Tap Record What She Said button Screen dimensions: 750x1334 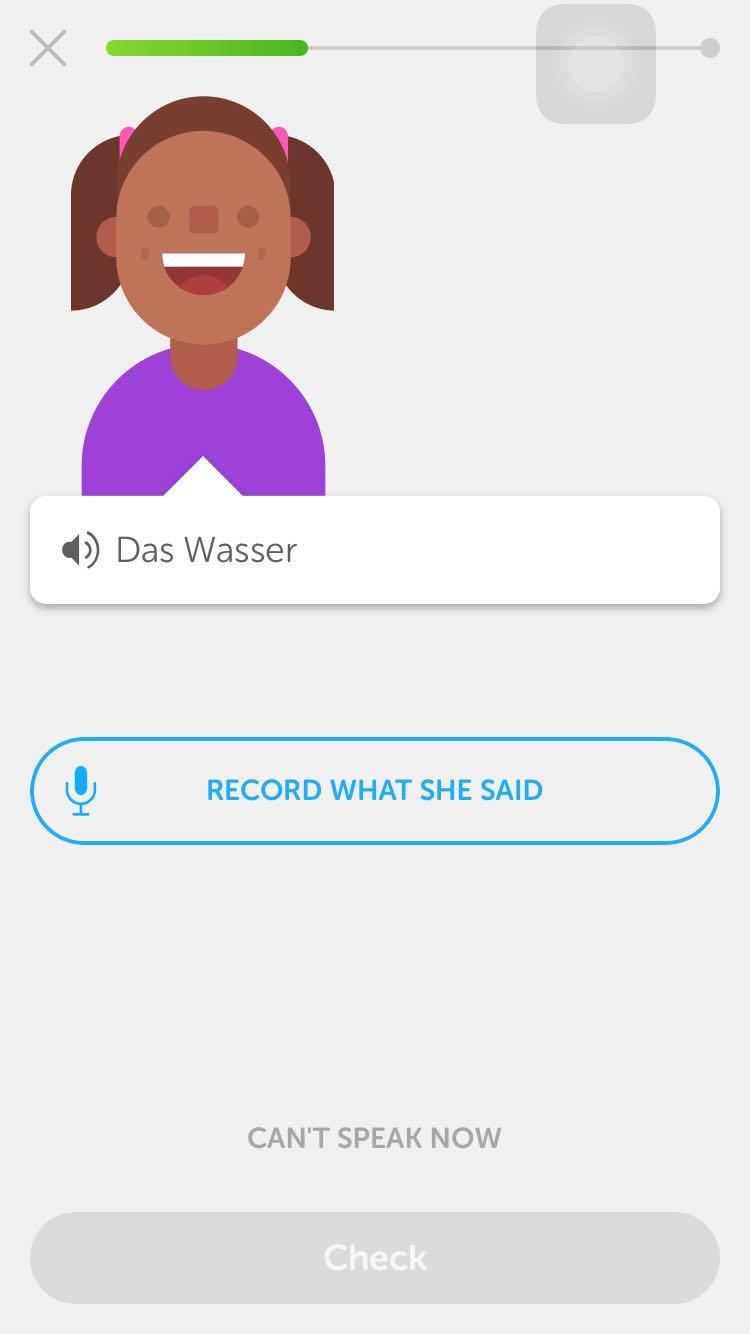point(375,791)
